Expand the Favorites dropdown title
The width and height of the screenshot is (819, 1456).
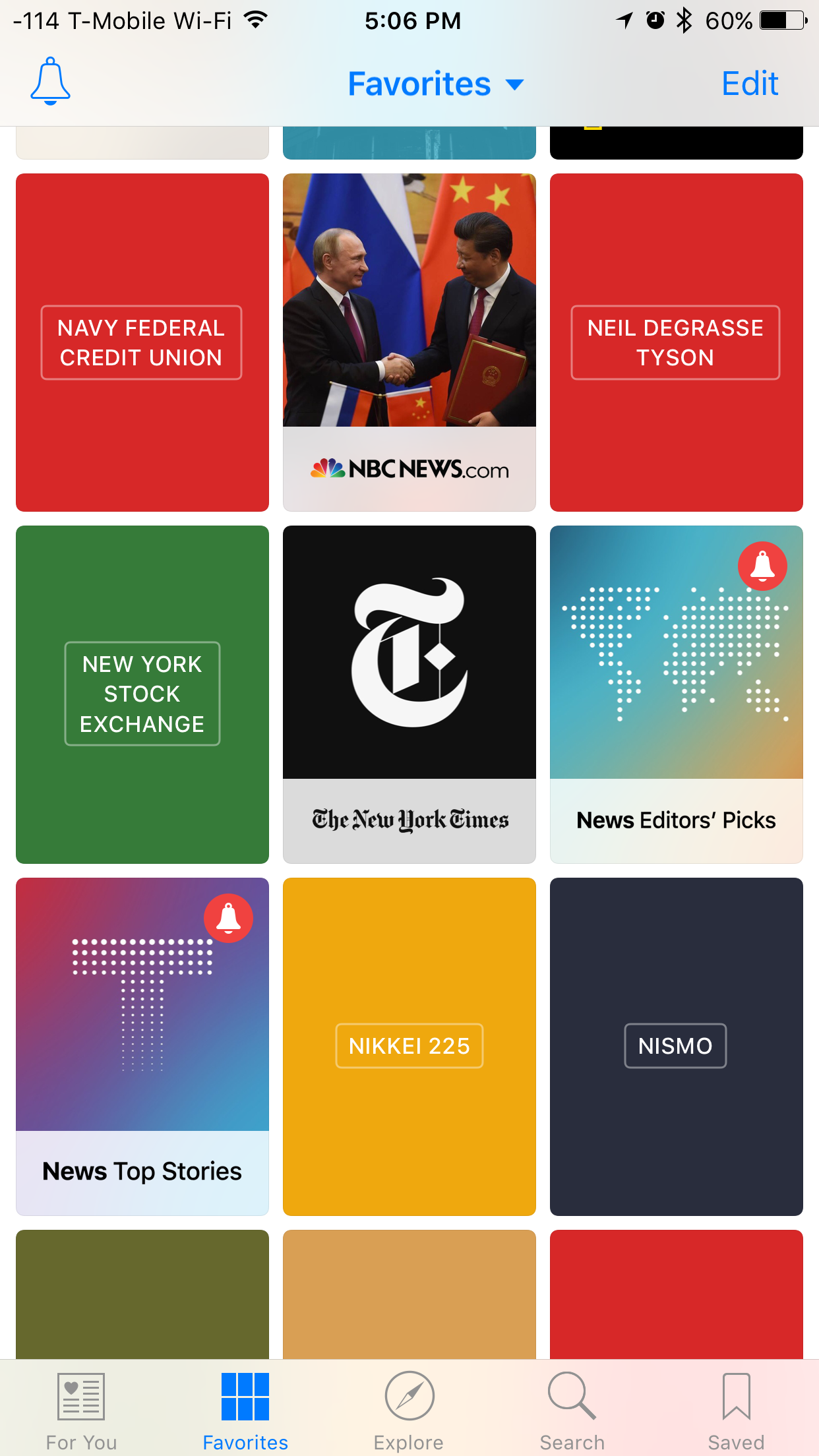point(435,84)
